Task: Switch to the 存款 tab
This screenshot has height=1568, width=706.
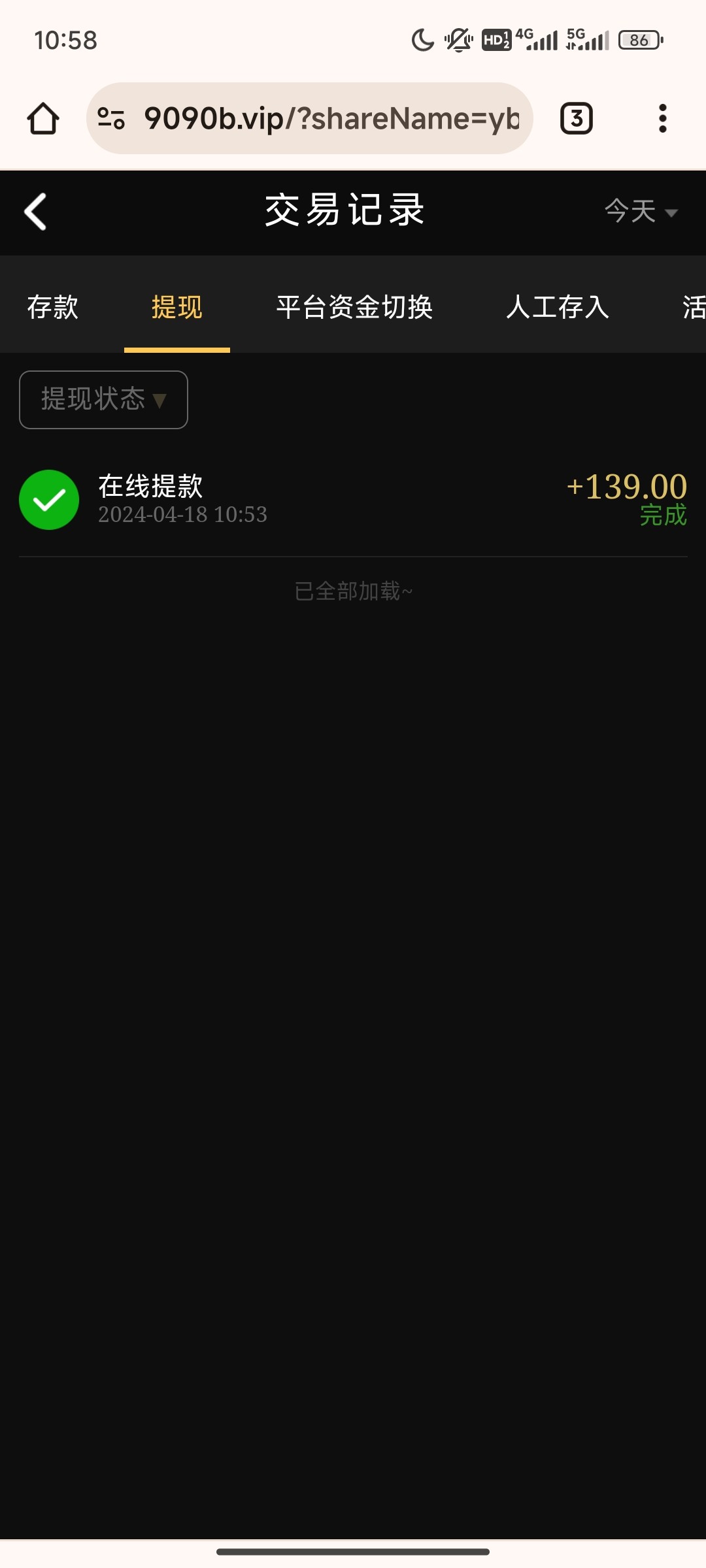Action: (52, 307)
